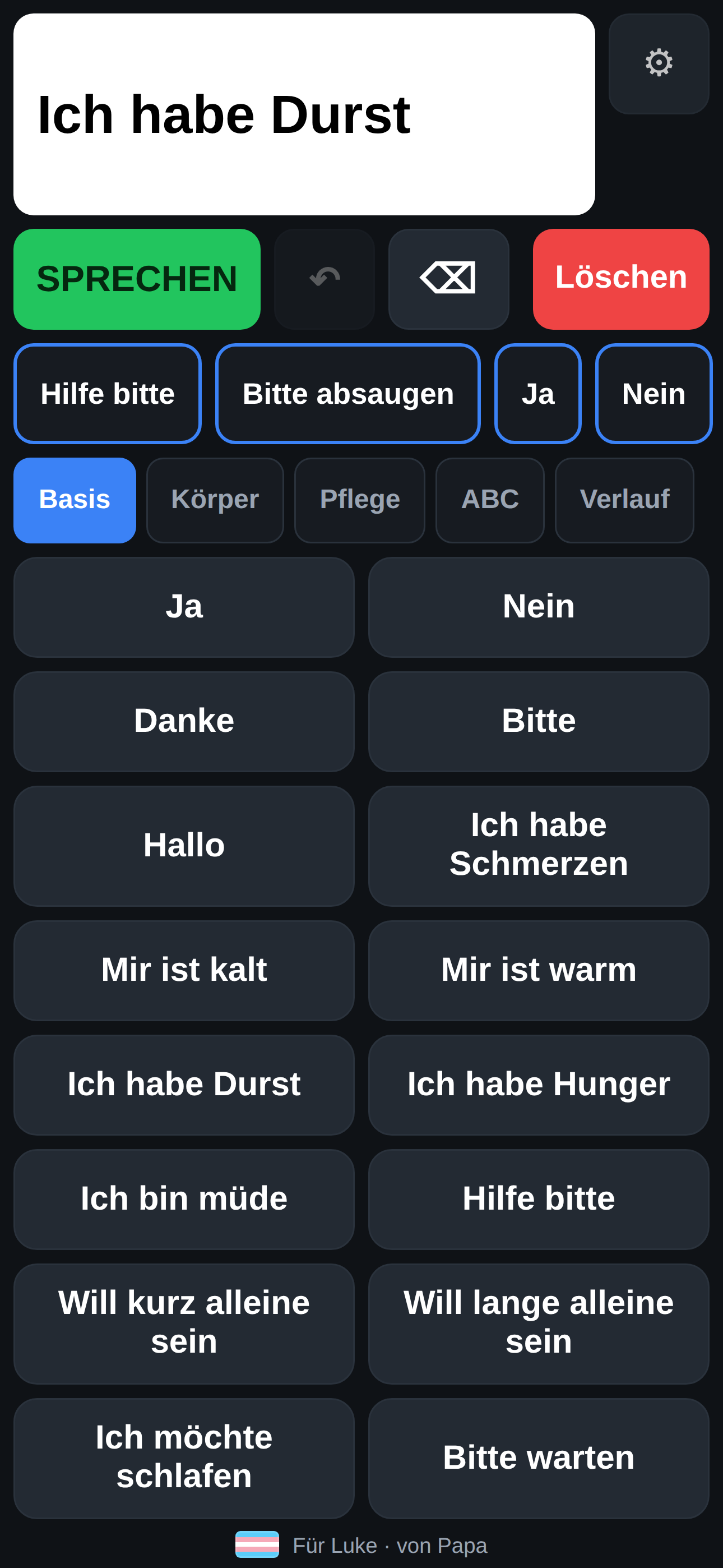
Task: Clear the text with Löschen
Action: click(621, 279)
